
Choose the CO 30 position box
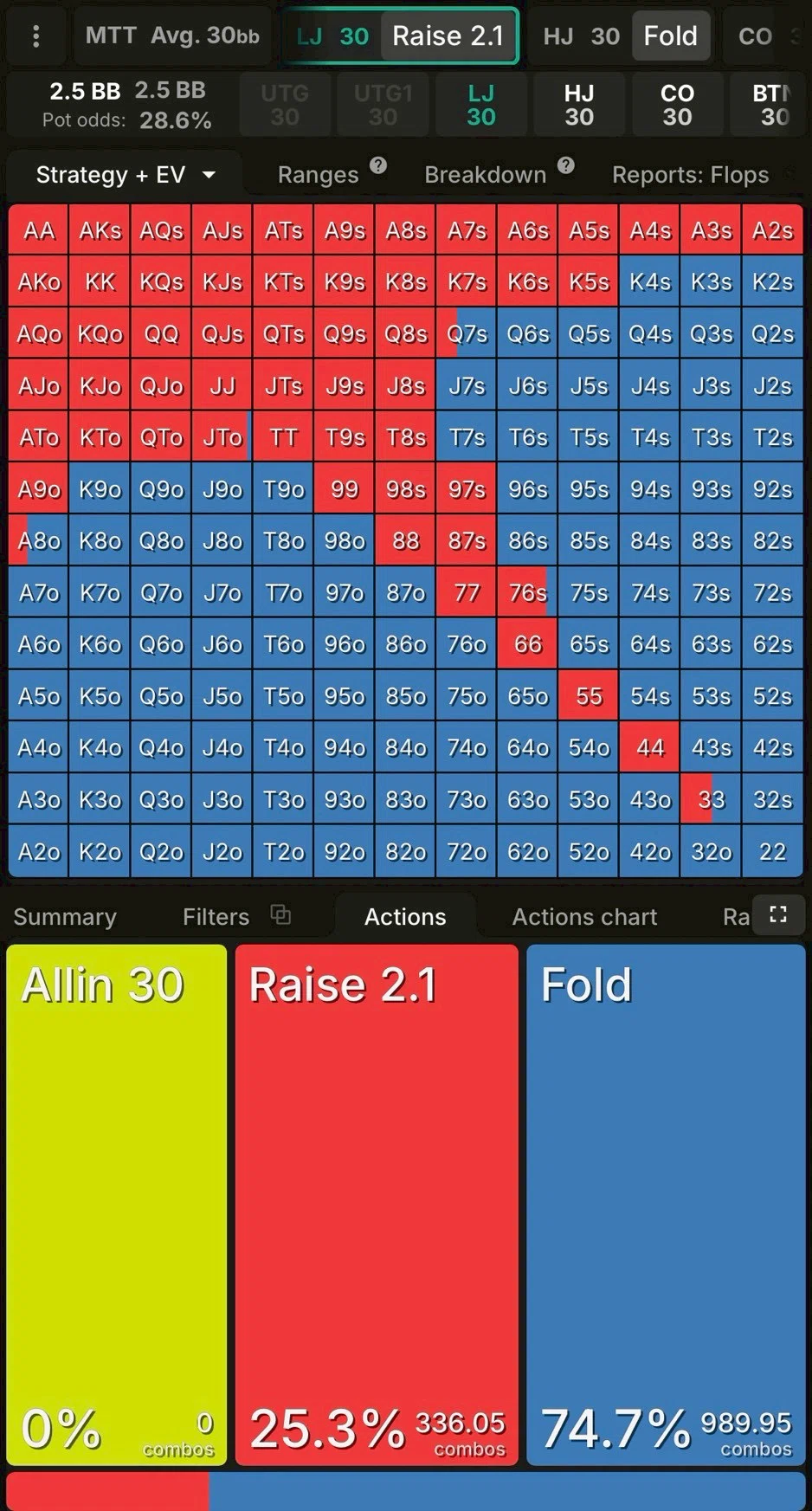click(x=677, y=106)
